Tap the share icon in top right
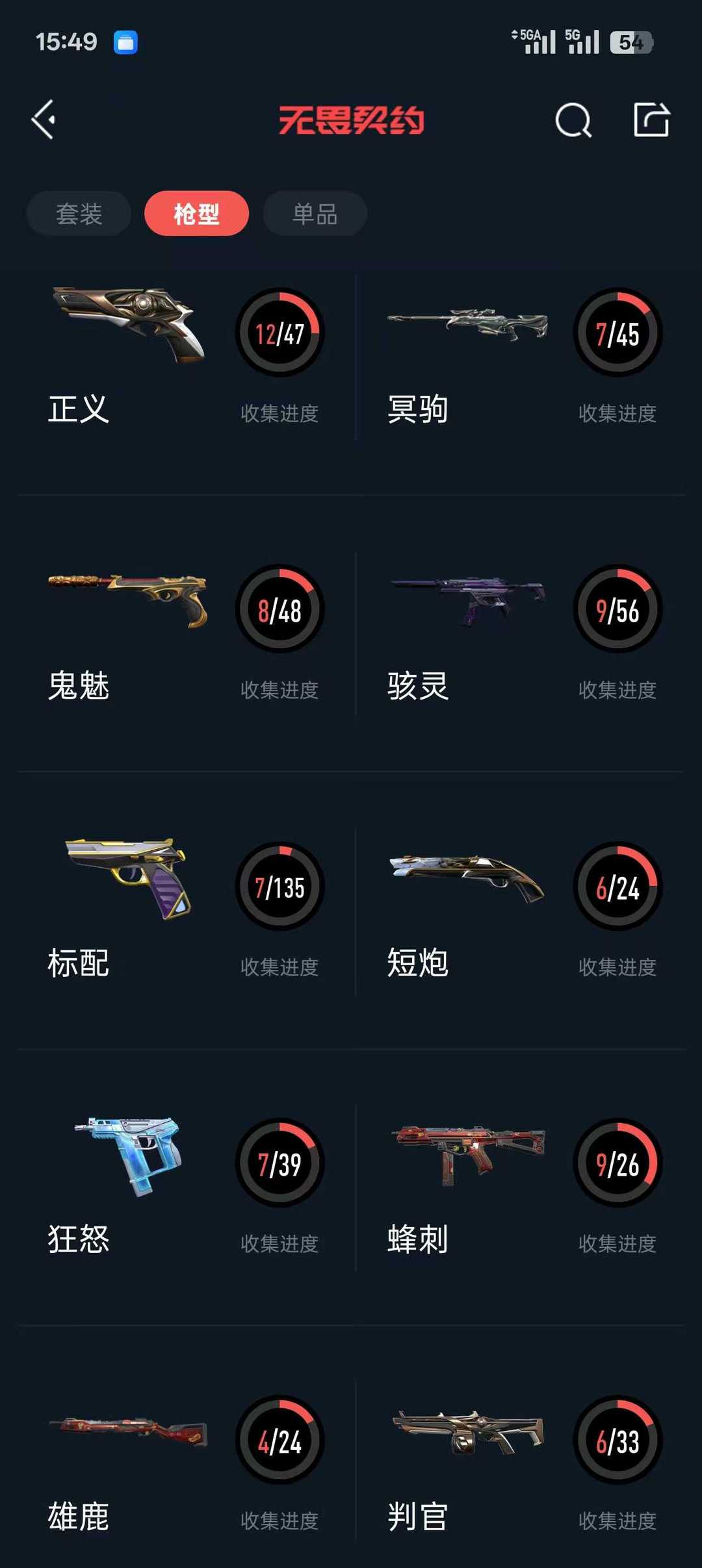Viewport: 702px width, 1568px height. click(x=652, y=120)
